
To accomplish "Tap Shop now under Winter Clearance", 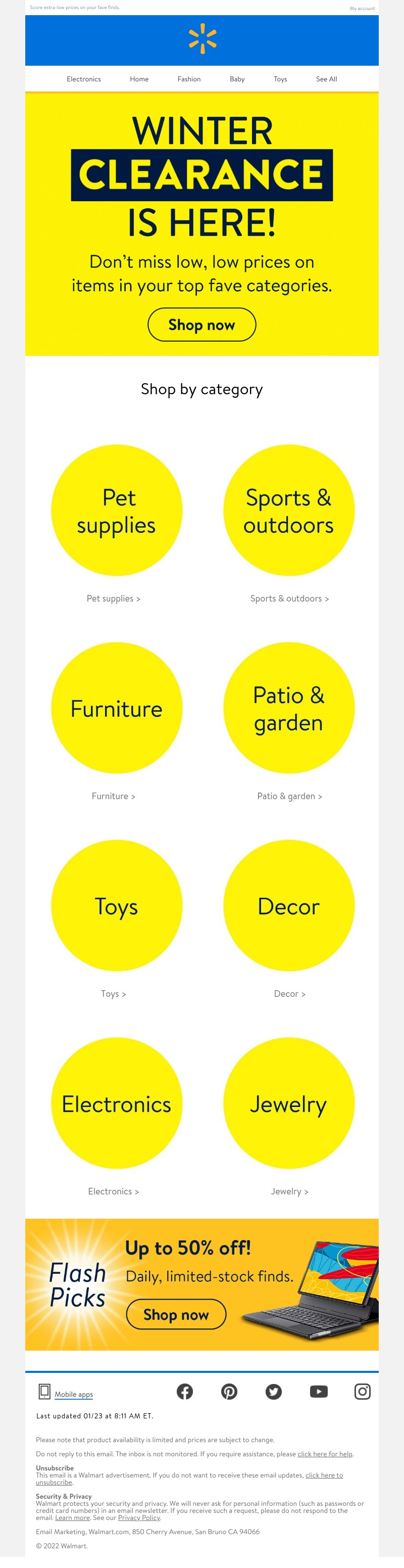I will (x=201, y=325).
